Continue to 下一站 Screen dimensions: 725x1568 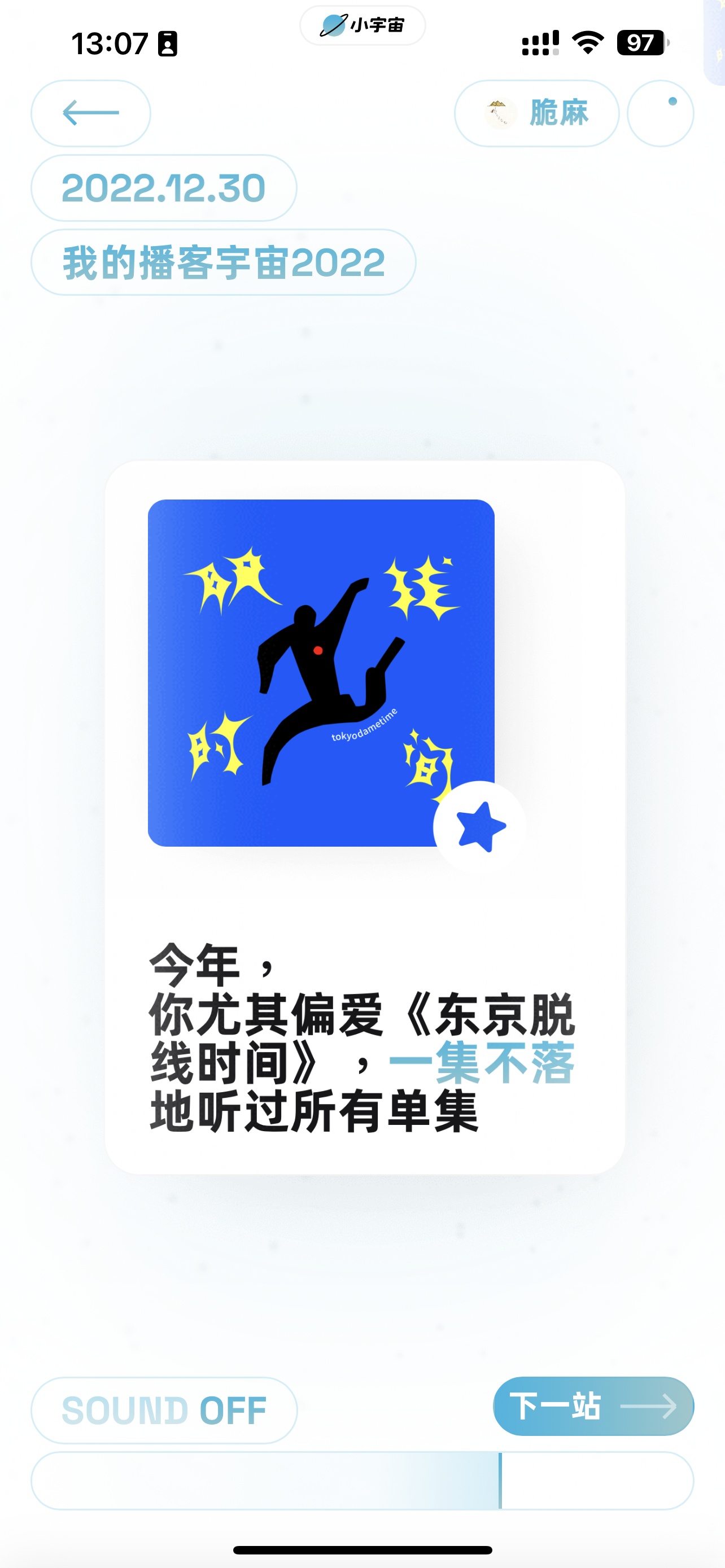click(x=593, y=1406)
